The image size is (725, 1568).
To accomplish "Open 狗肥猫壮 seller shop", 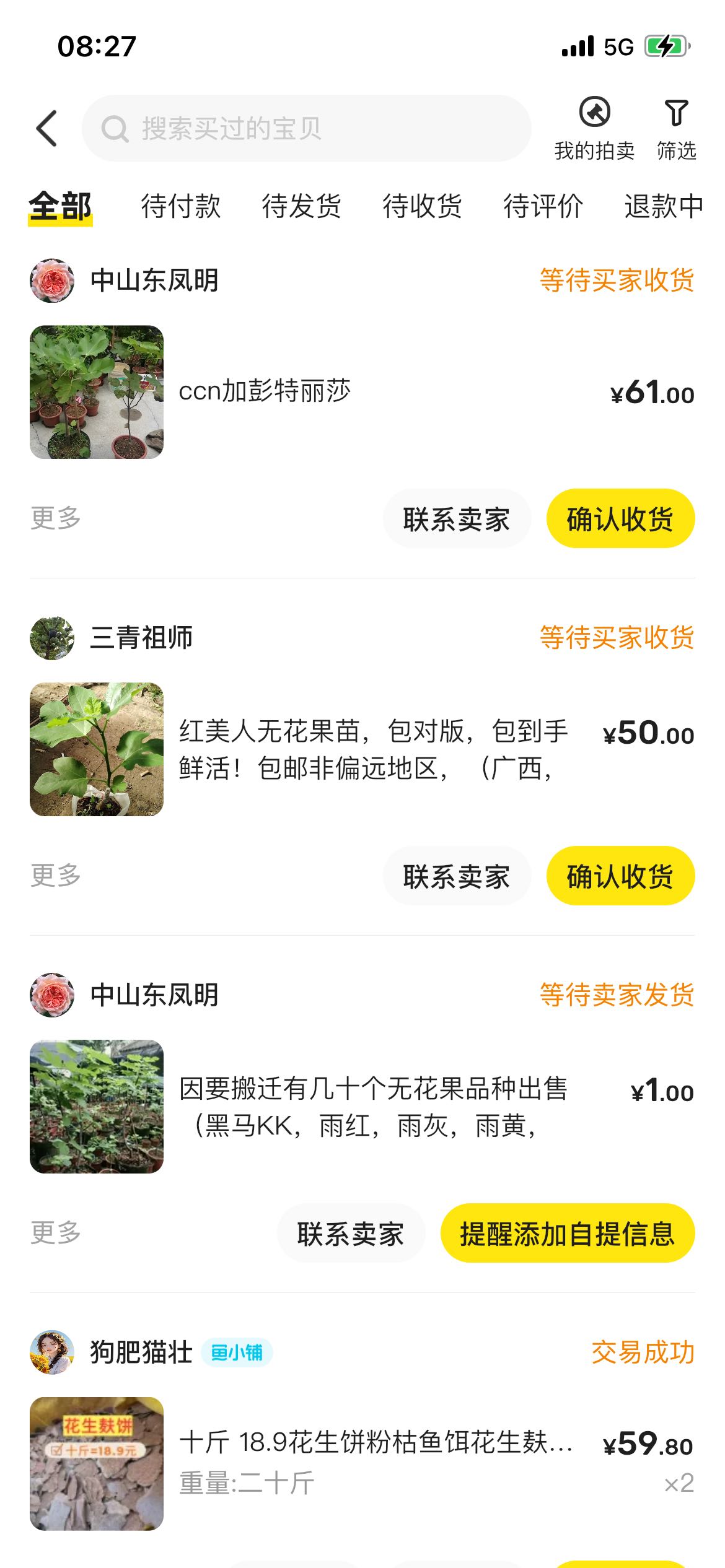I will [x=112, y=1352].
